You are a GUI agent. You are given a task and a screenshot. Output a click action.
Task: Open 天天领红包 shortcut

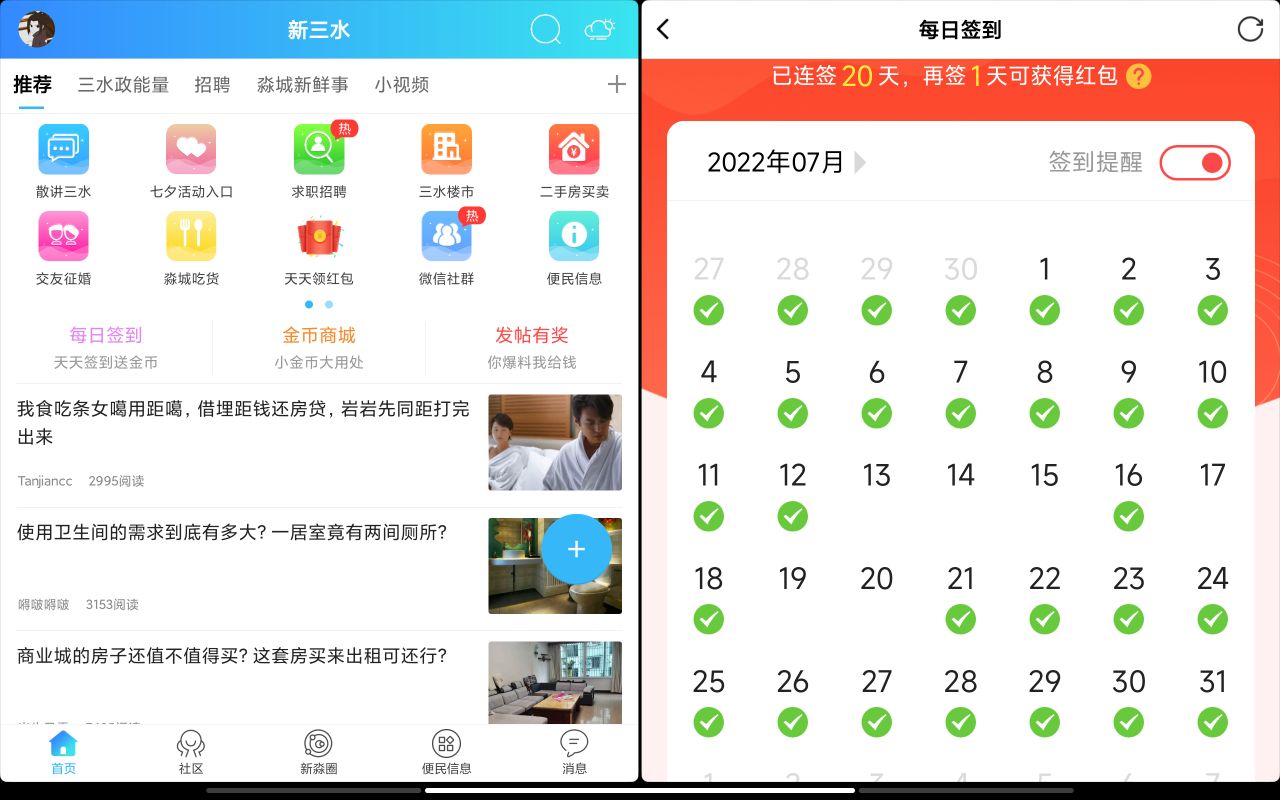coord(319,248)
